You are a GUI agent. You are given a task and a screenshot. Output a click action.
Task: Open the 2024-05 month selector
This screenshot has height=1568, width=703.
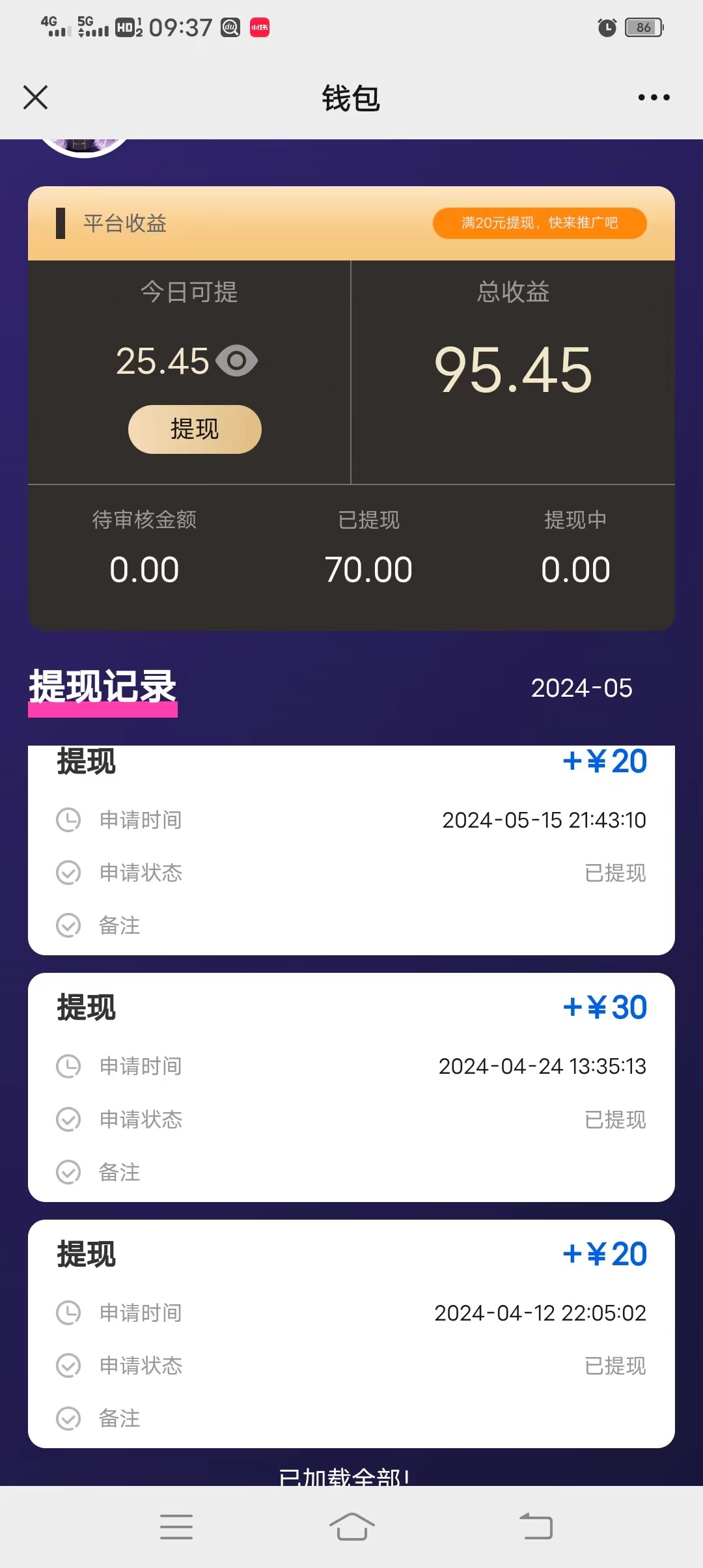tap(581, 687)
